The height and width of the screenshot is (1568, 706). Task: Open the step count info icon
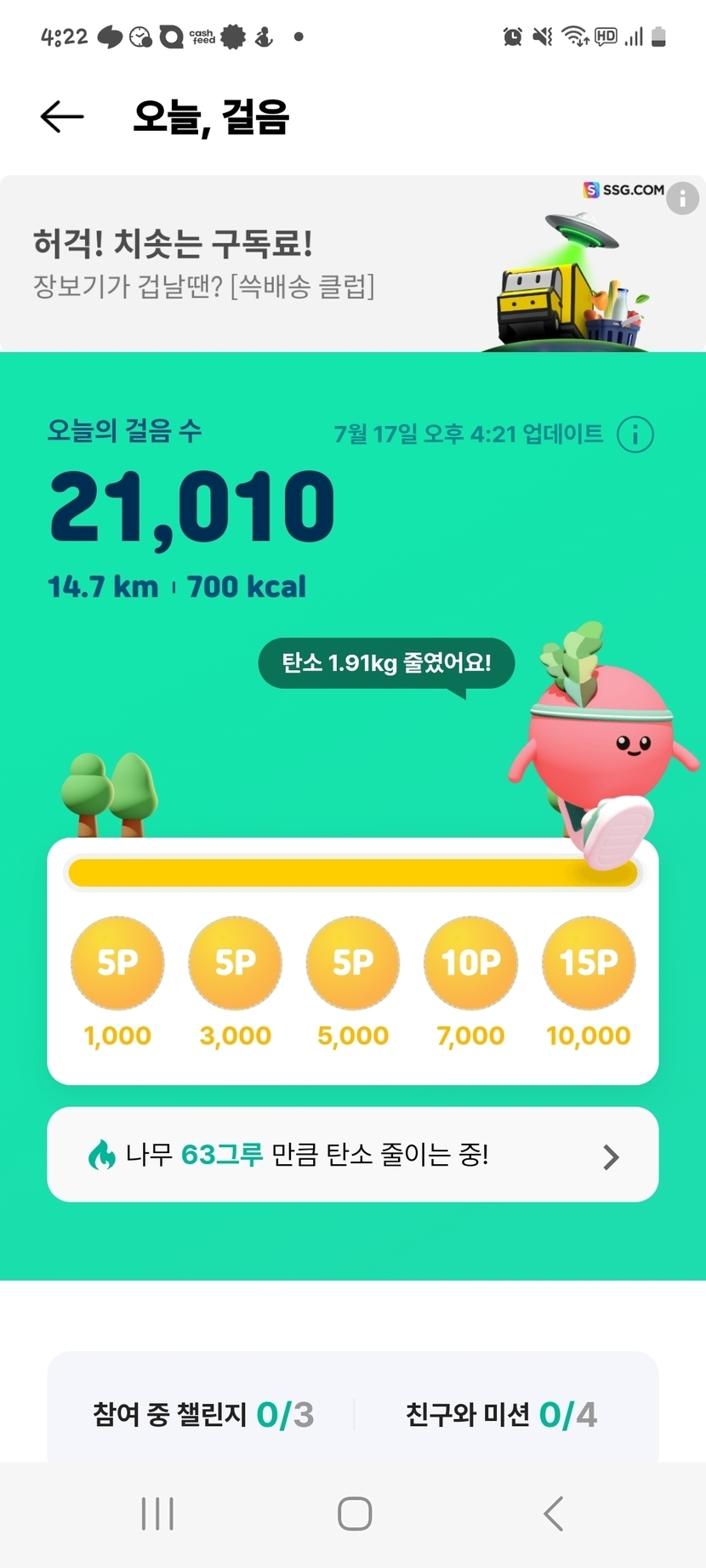point(635,435)
